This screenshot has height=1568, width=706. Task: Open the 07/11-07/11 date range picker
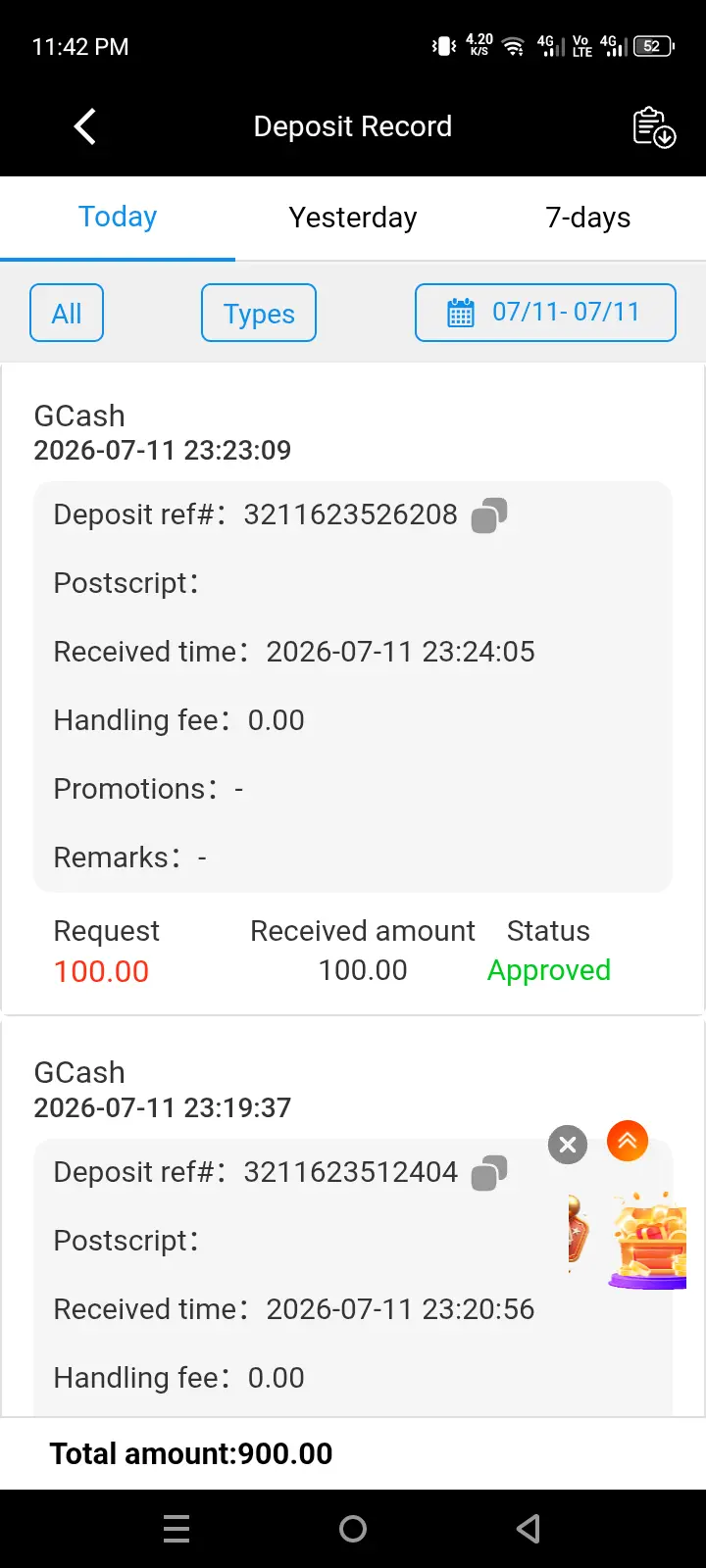coord(545,313)
